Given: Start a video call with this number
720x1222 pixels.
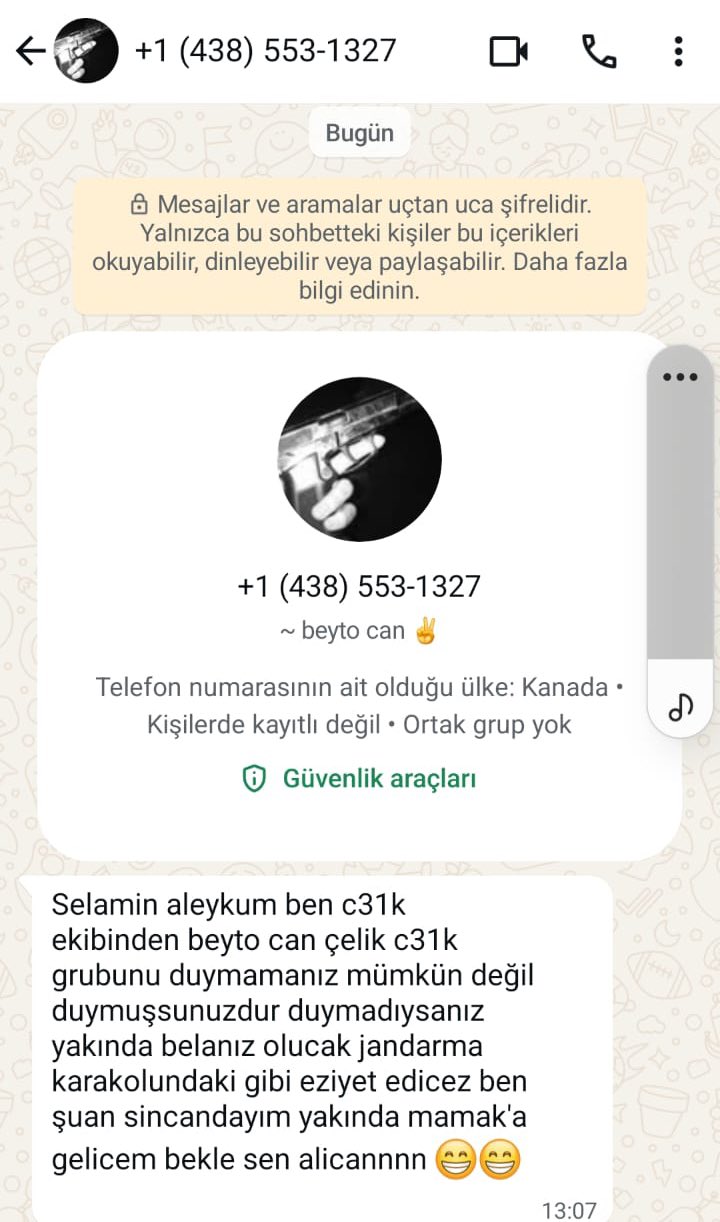Looking at the screenshot, I should (x=508, y=51).
